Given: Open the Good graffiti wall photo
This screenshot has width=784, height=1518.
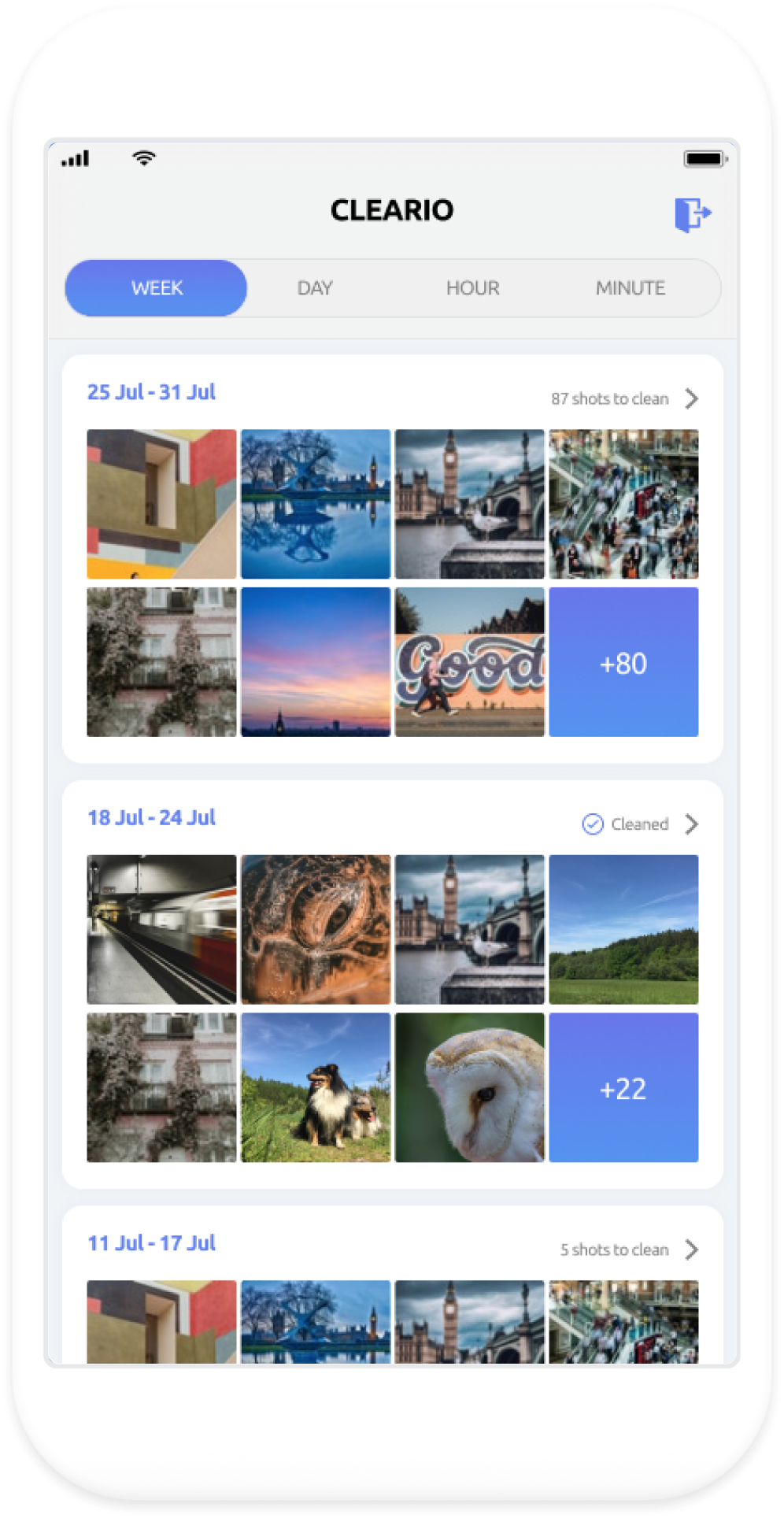Looking at the screenshot, I should point(469,662).
